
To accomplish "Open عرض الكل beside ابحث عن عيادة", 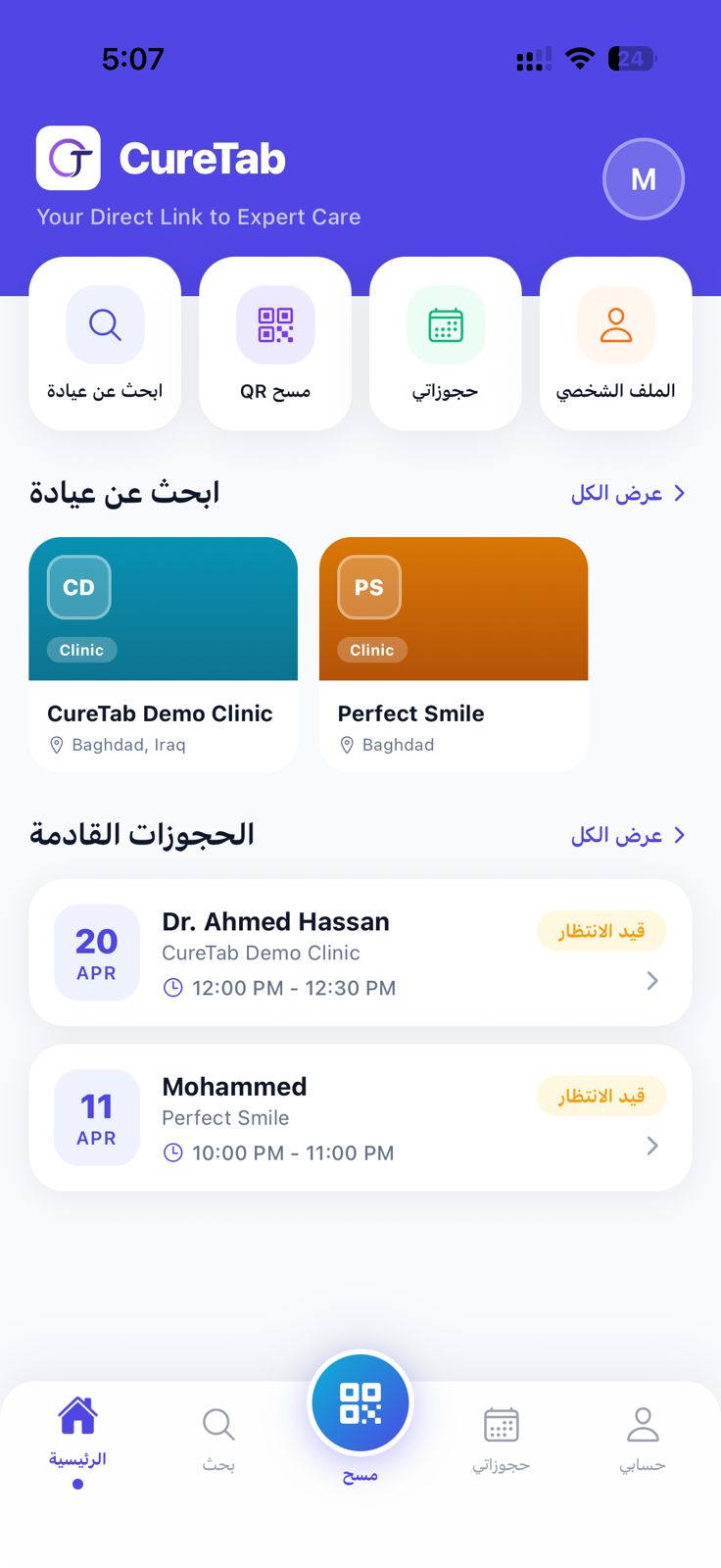I will pos(629,493).
